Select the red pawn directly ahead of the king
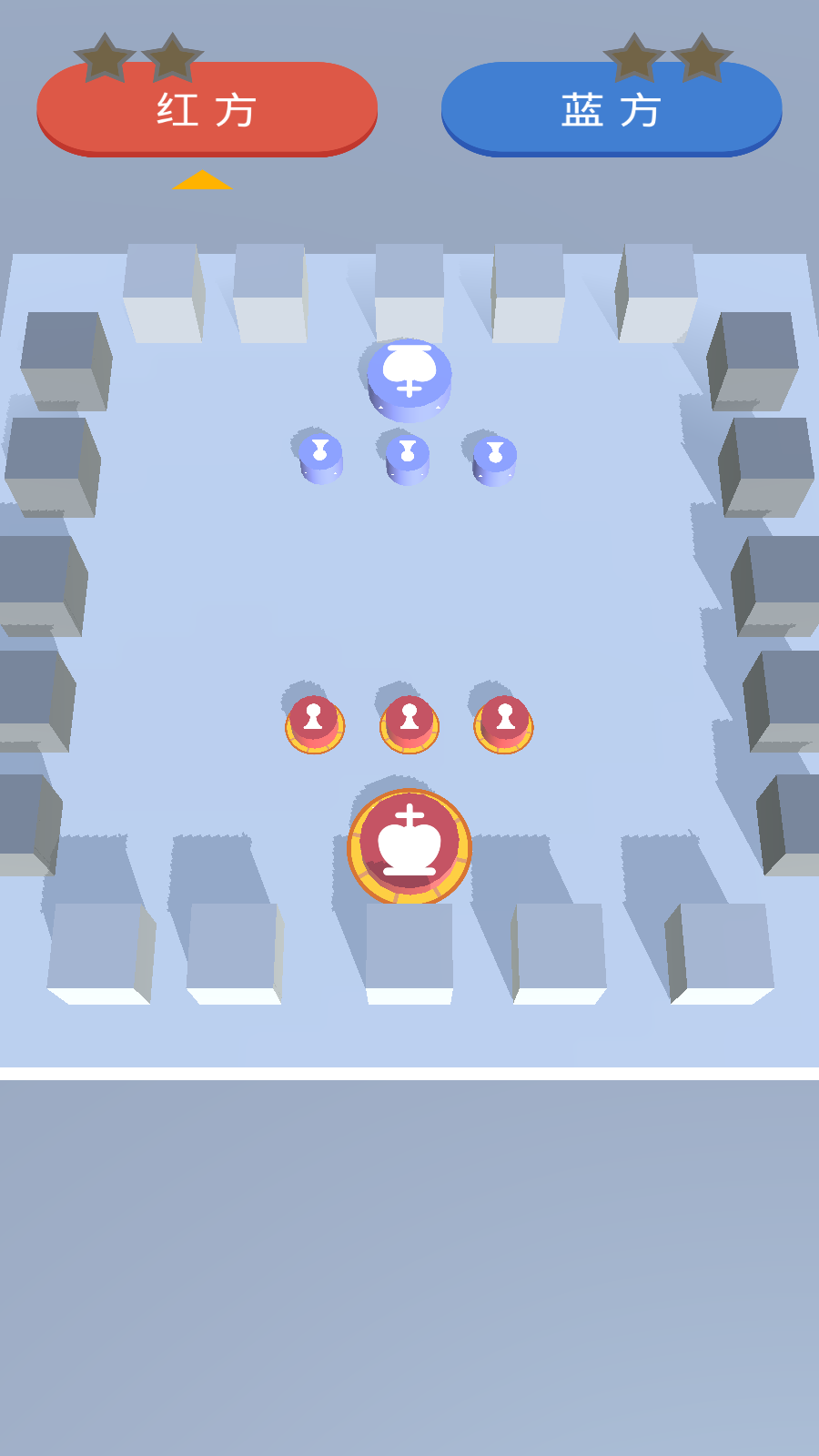 [x=409, y=723]
